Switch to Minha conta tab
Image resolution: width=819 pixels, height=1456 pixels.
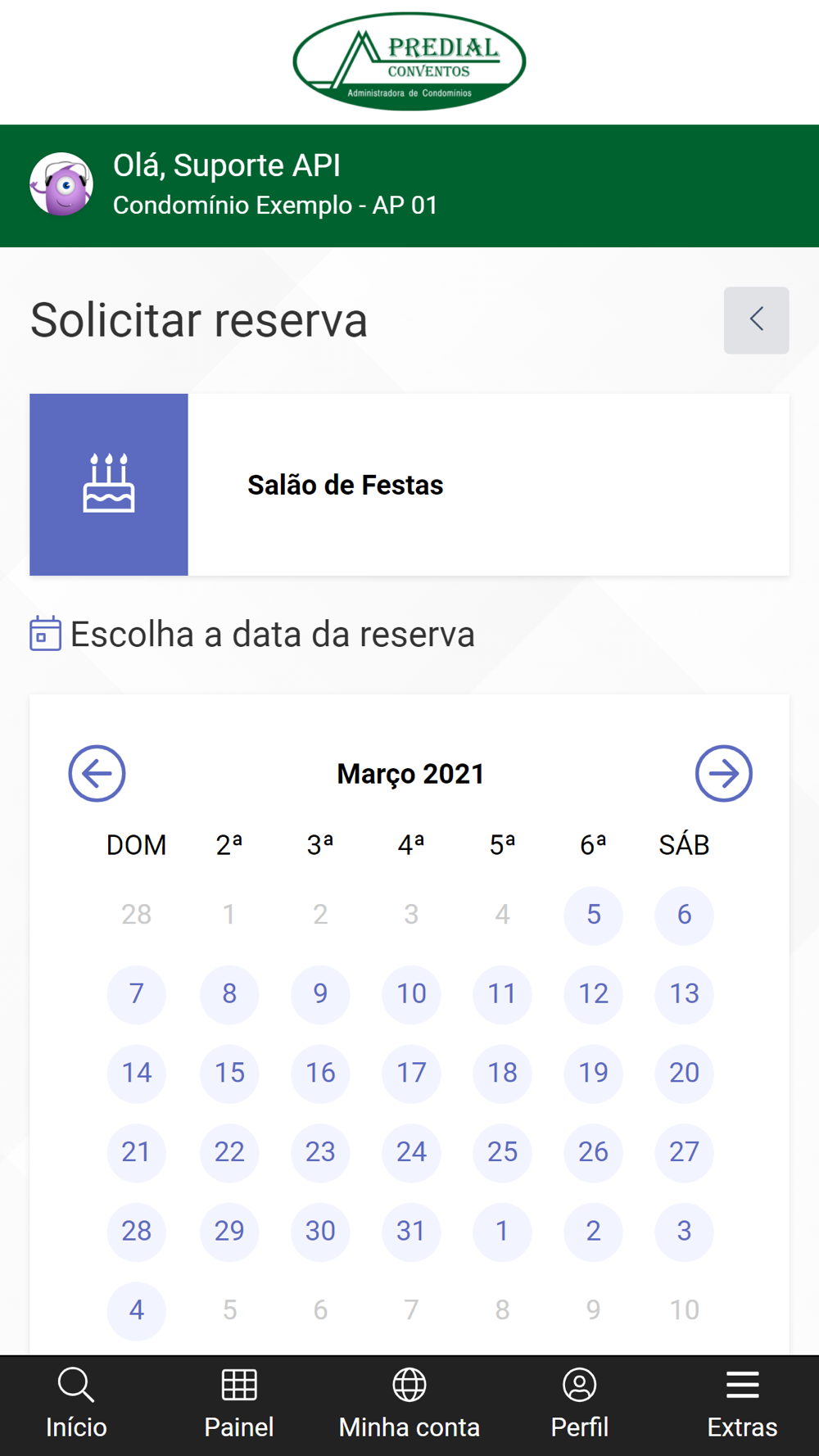[x=409, y=1405]
